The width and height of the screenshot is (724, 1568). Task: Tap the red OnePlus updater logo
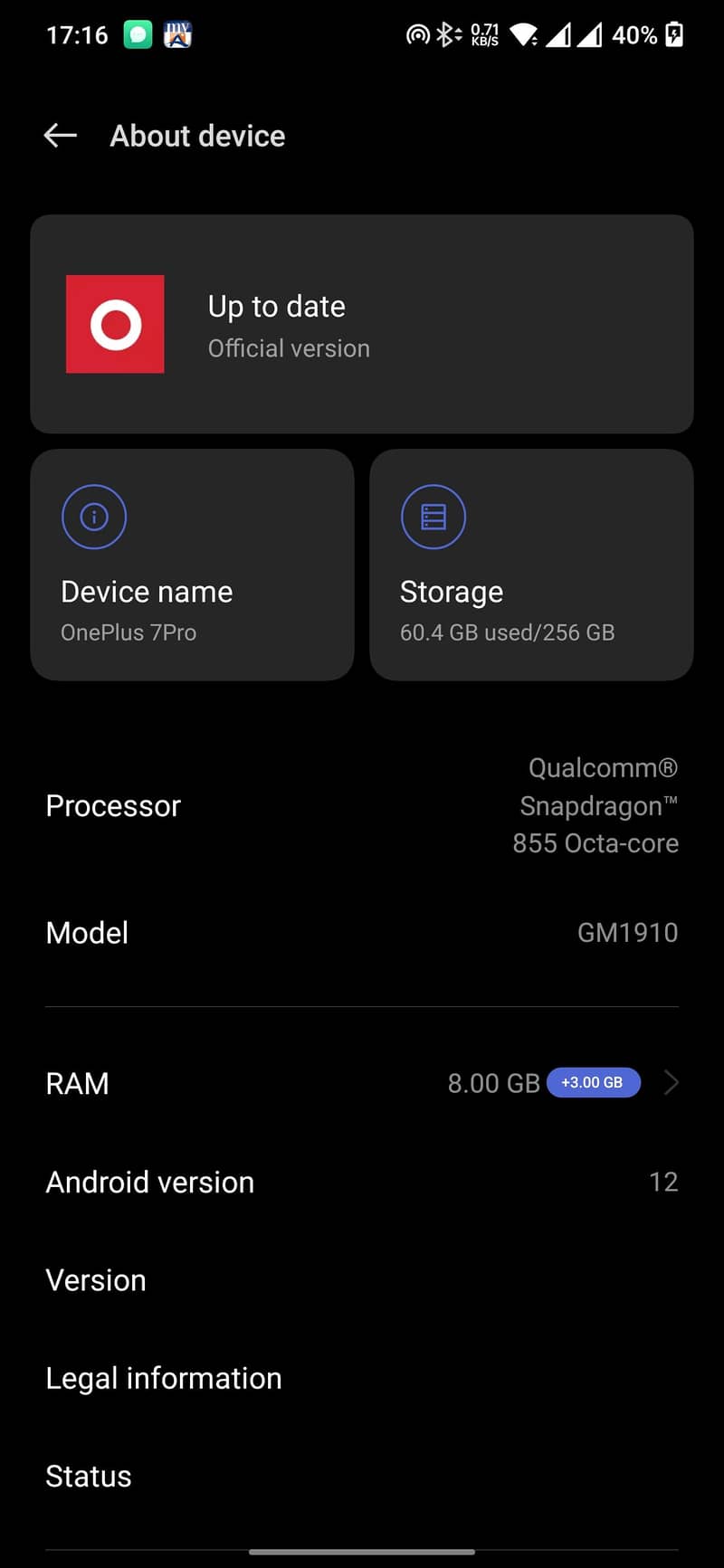(x=114, y=324)
